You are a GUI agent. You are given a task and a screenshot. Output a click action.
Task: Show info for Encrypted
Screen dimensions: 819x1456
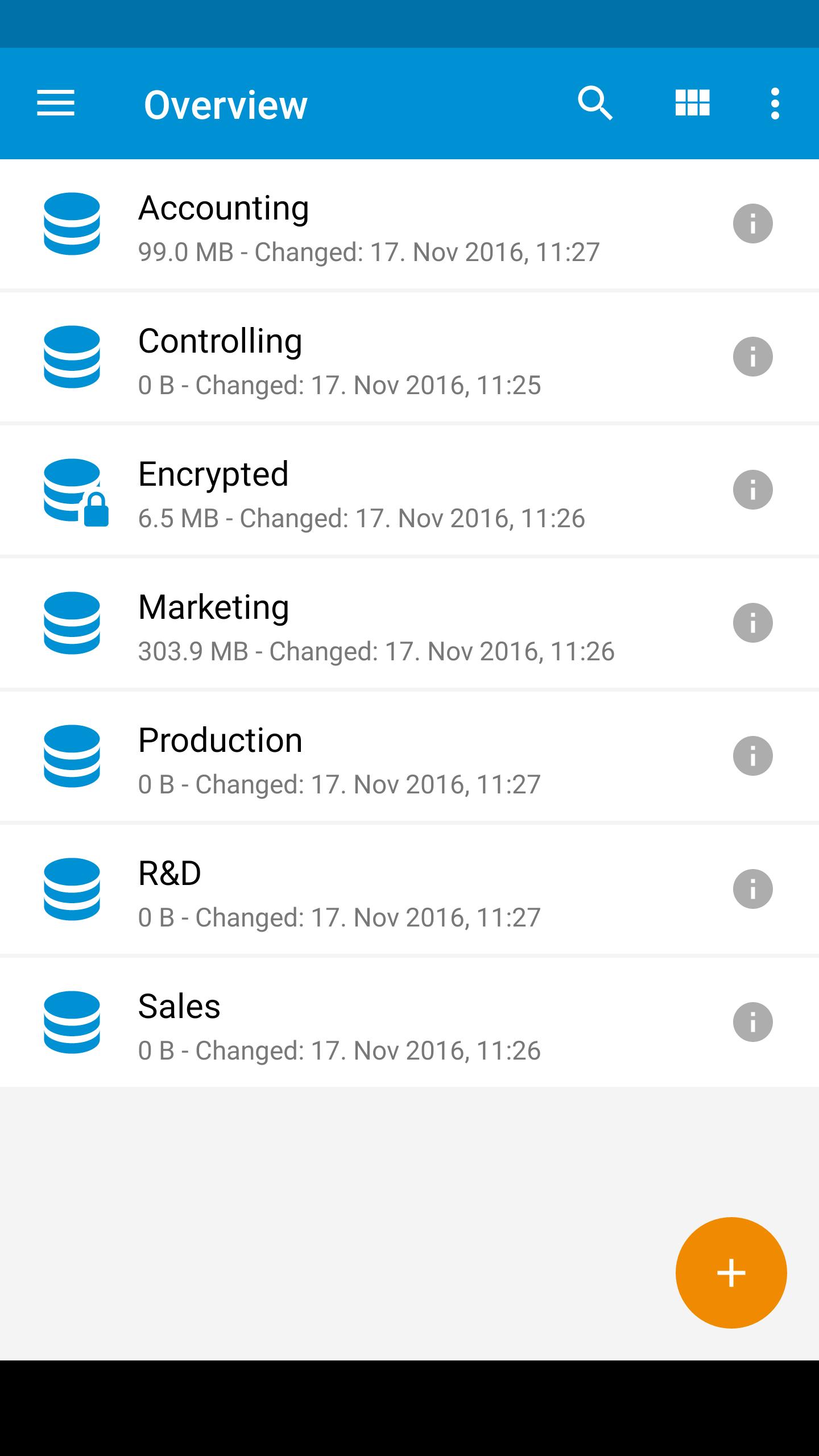point(752,490)
